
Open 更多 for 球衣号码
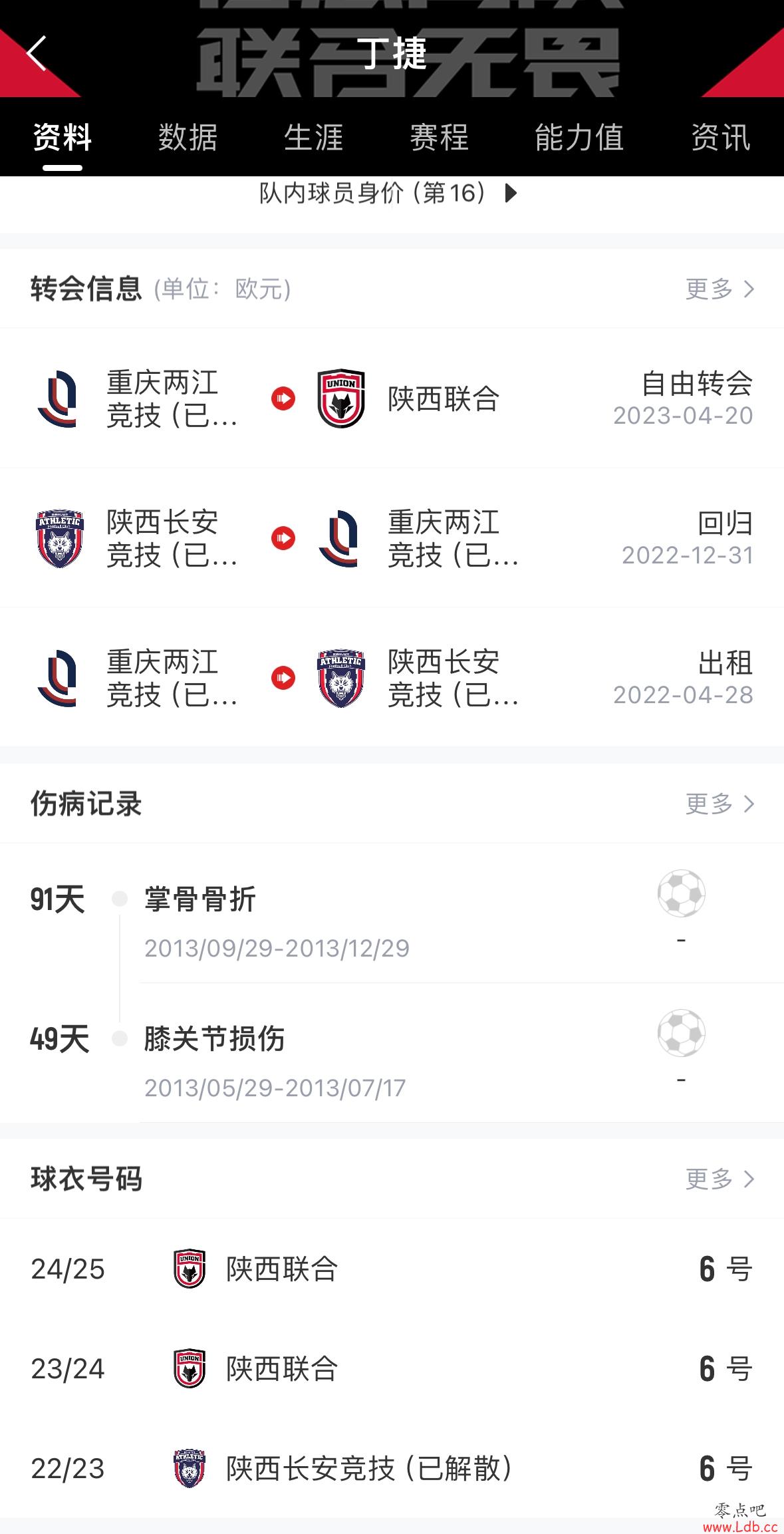[x=720, y=1179]
